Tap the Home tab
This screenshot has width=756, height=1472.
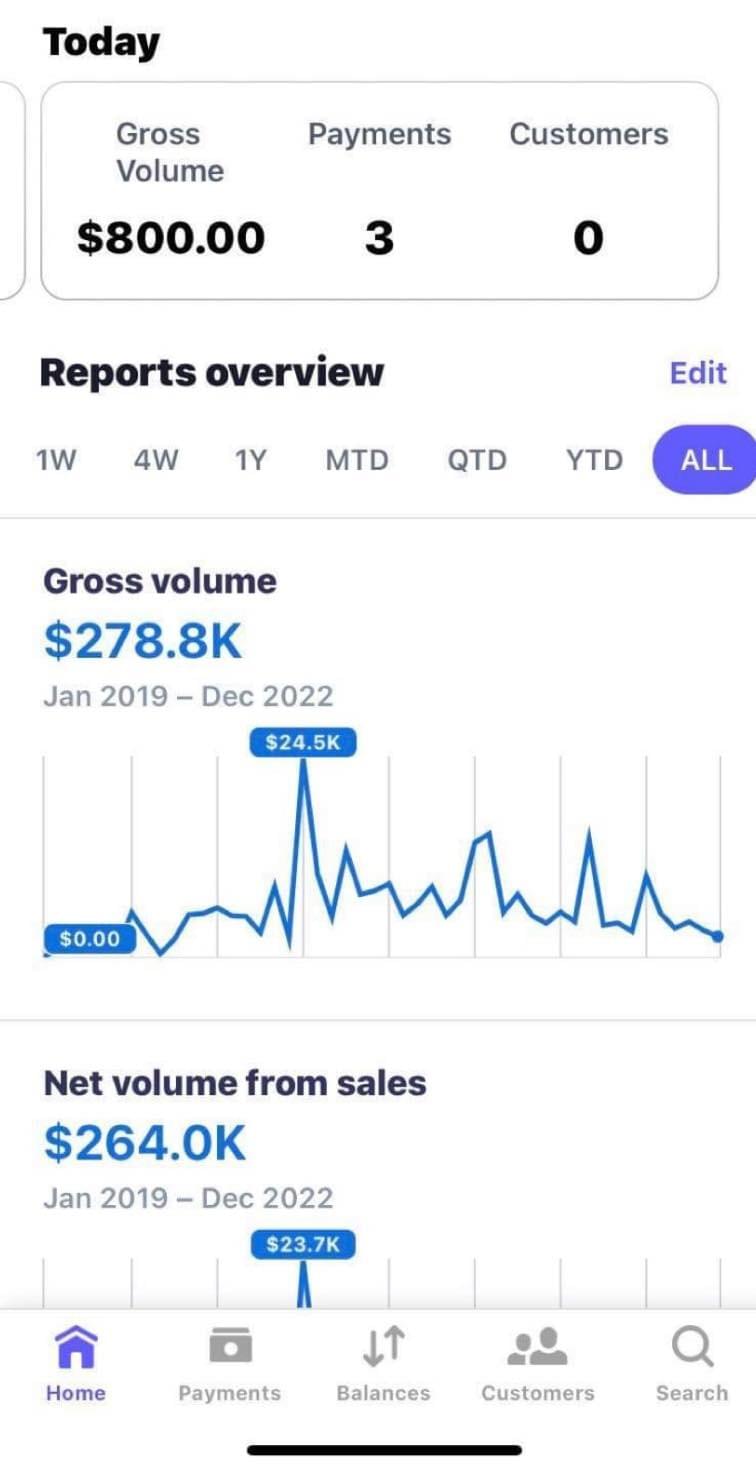(x=76, y=1363)
